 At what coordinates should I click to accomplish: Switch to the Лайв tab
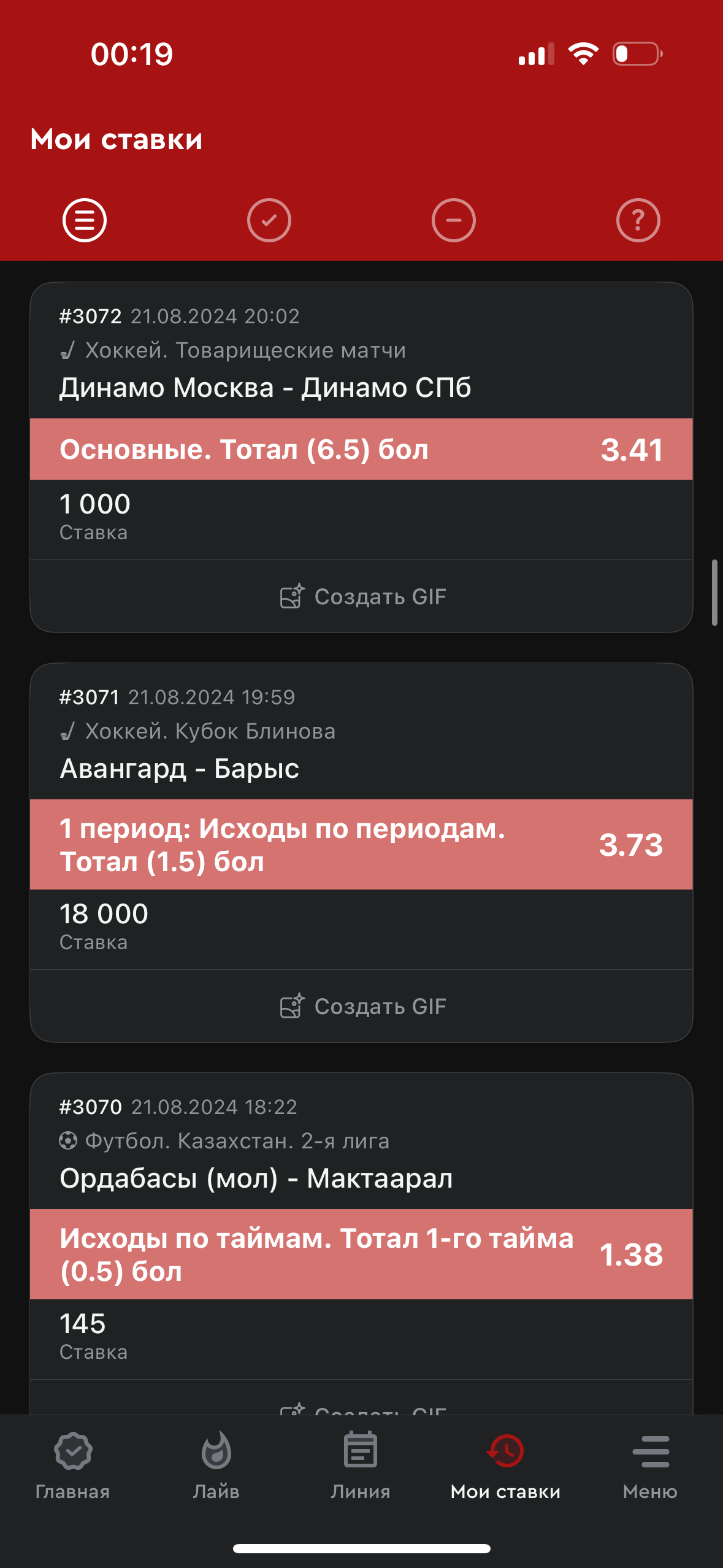pos(216,1466)
